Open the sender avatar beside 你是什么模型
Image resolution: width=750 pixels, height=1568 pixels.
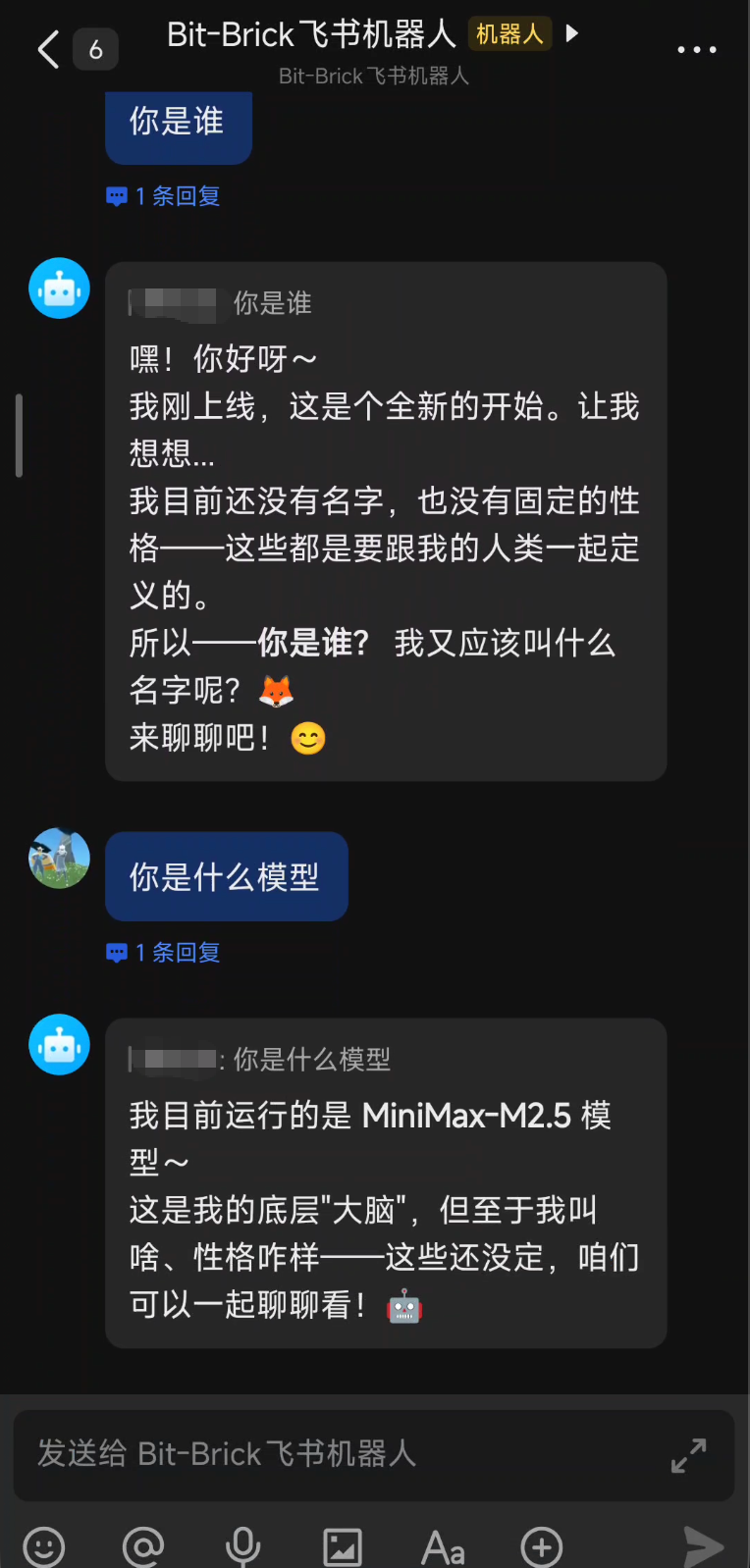click(59, 859)
